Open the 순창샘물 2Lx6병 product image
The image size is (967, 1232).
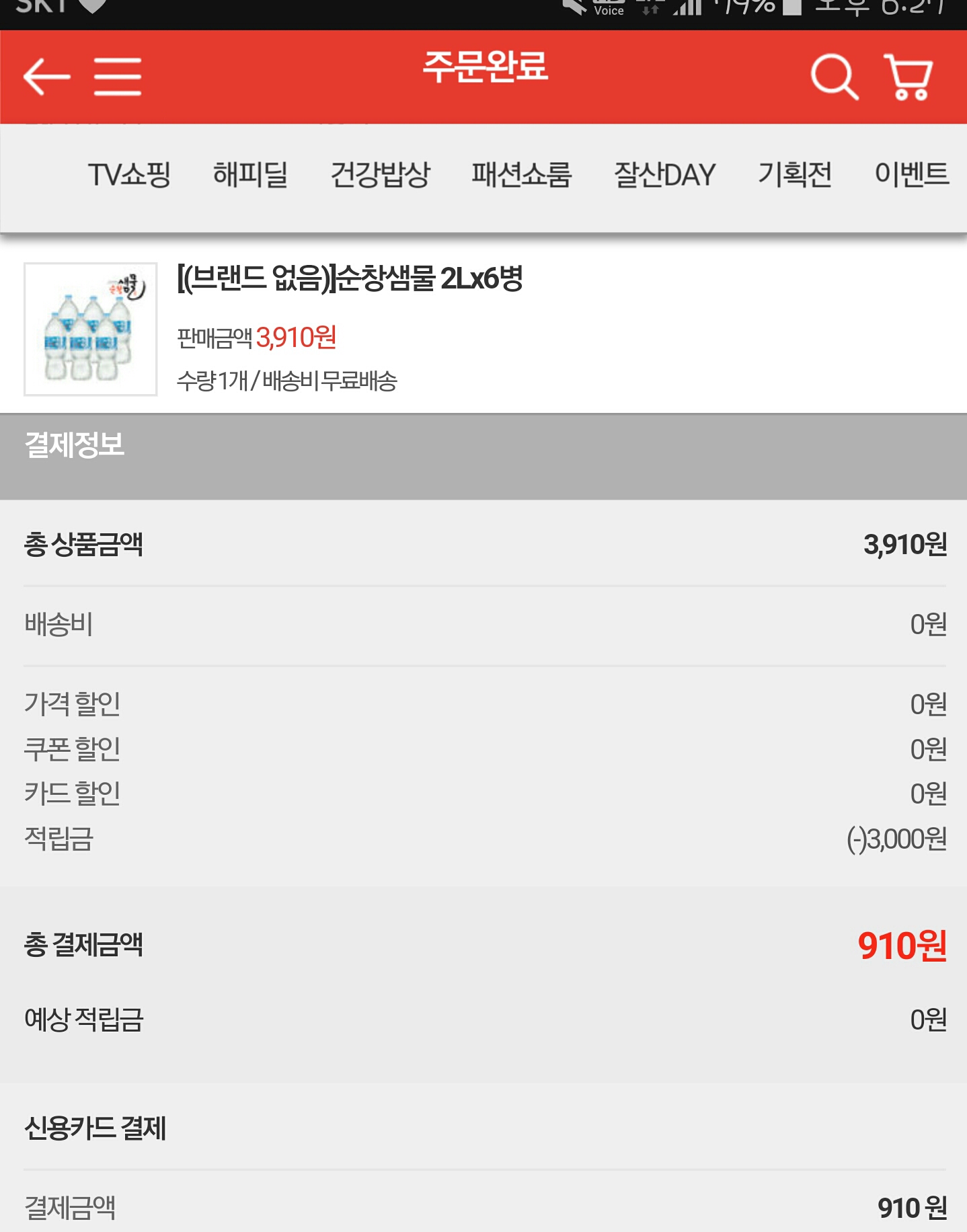(91, 329)
